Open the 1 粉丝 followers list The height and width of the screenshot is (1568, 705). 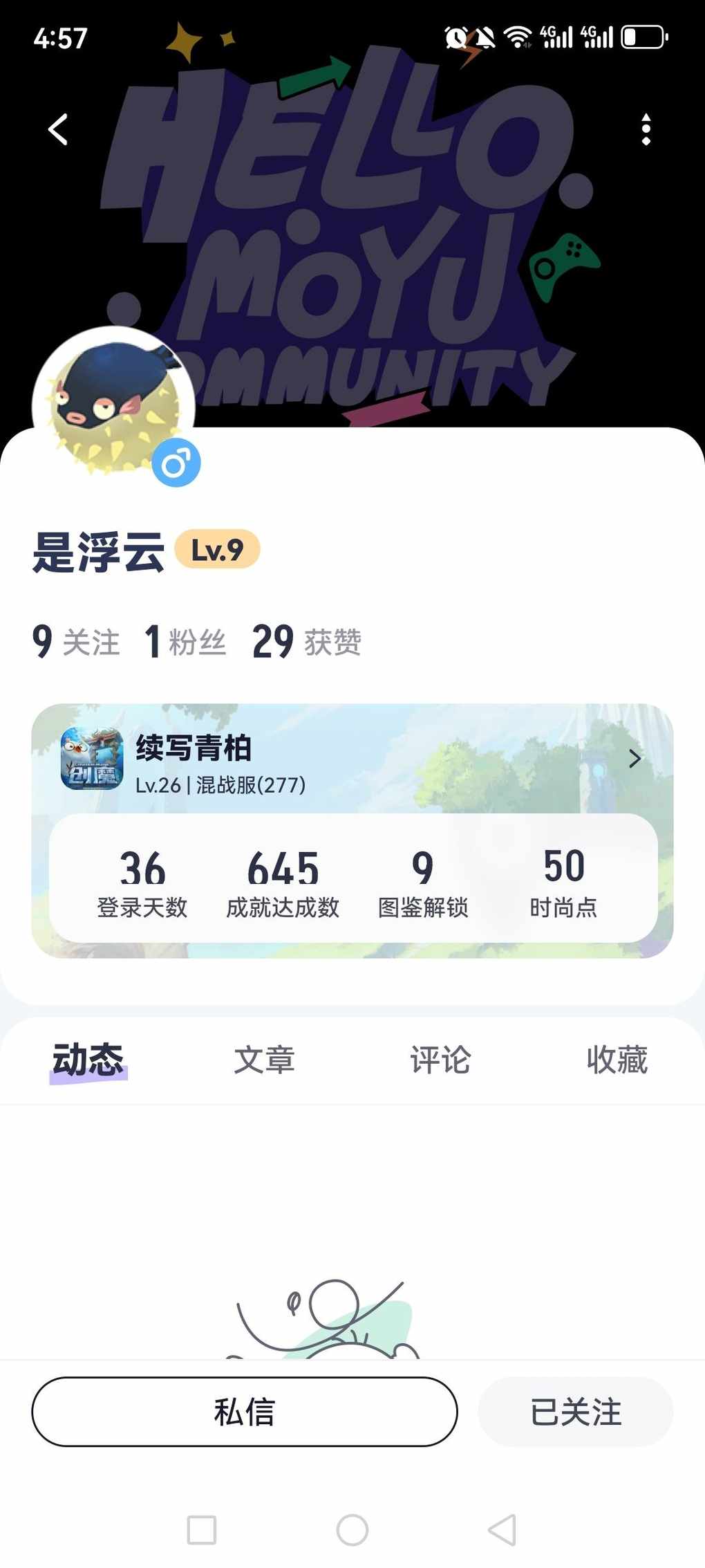pos(185,641)
